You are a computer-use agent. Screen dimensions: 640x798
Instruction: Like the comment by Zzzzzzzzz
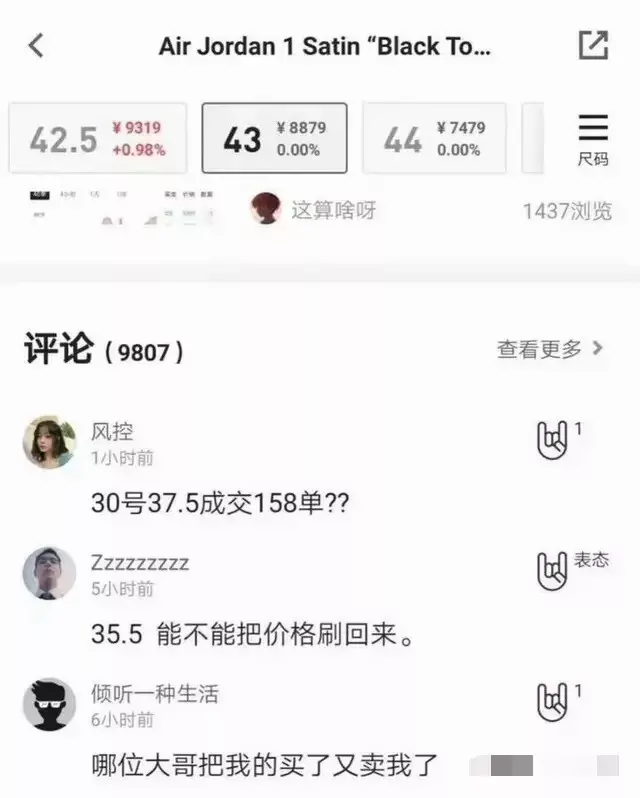point(552,571)
